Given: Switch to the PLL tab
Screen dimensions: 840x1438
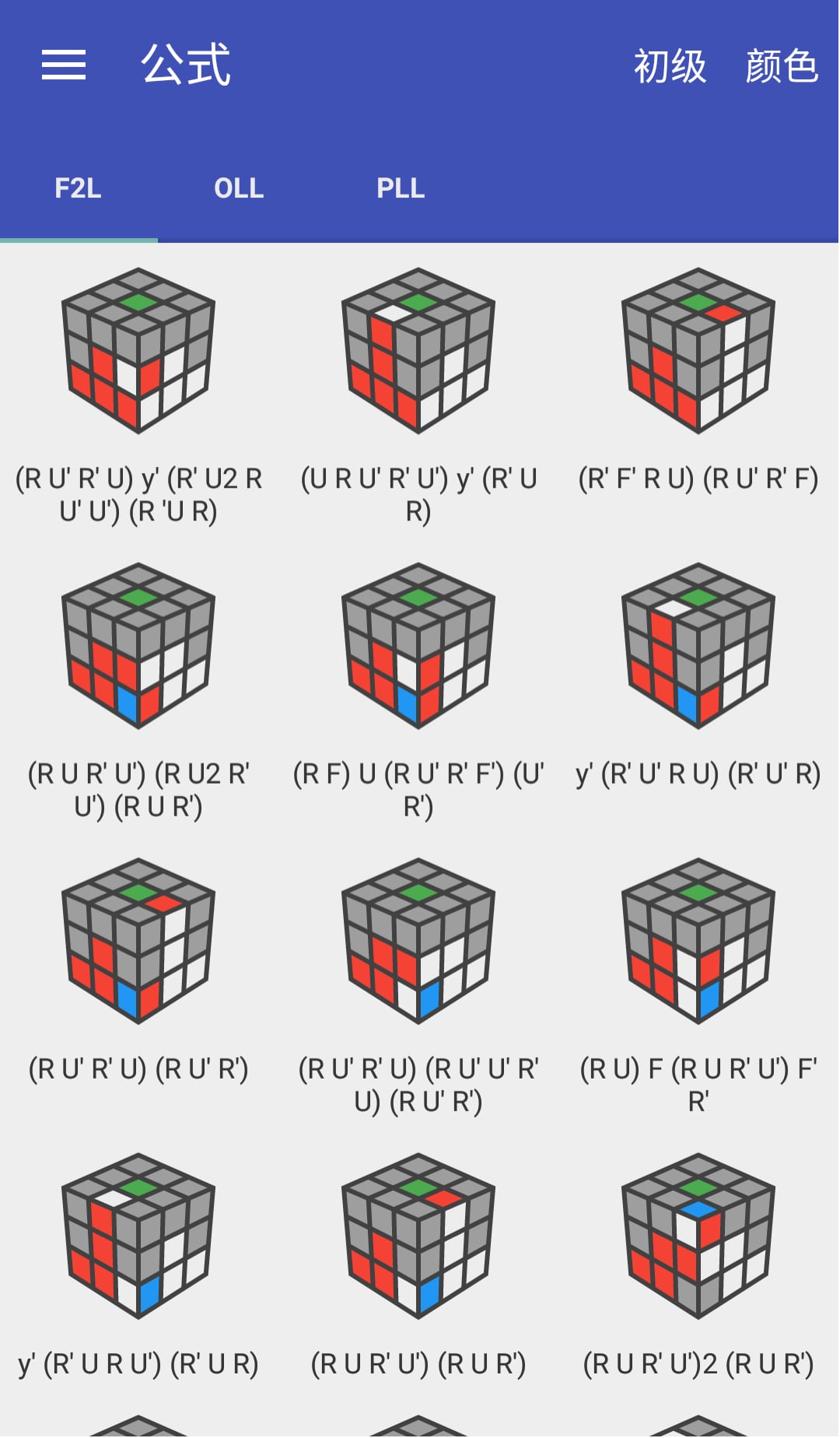Looking at the screenshot, I should (401, 188).
